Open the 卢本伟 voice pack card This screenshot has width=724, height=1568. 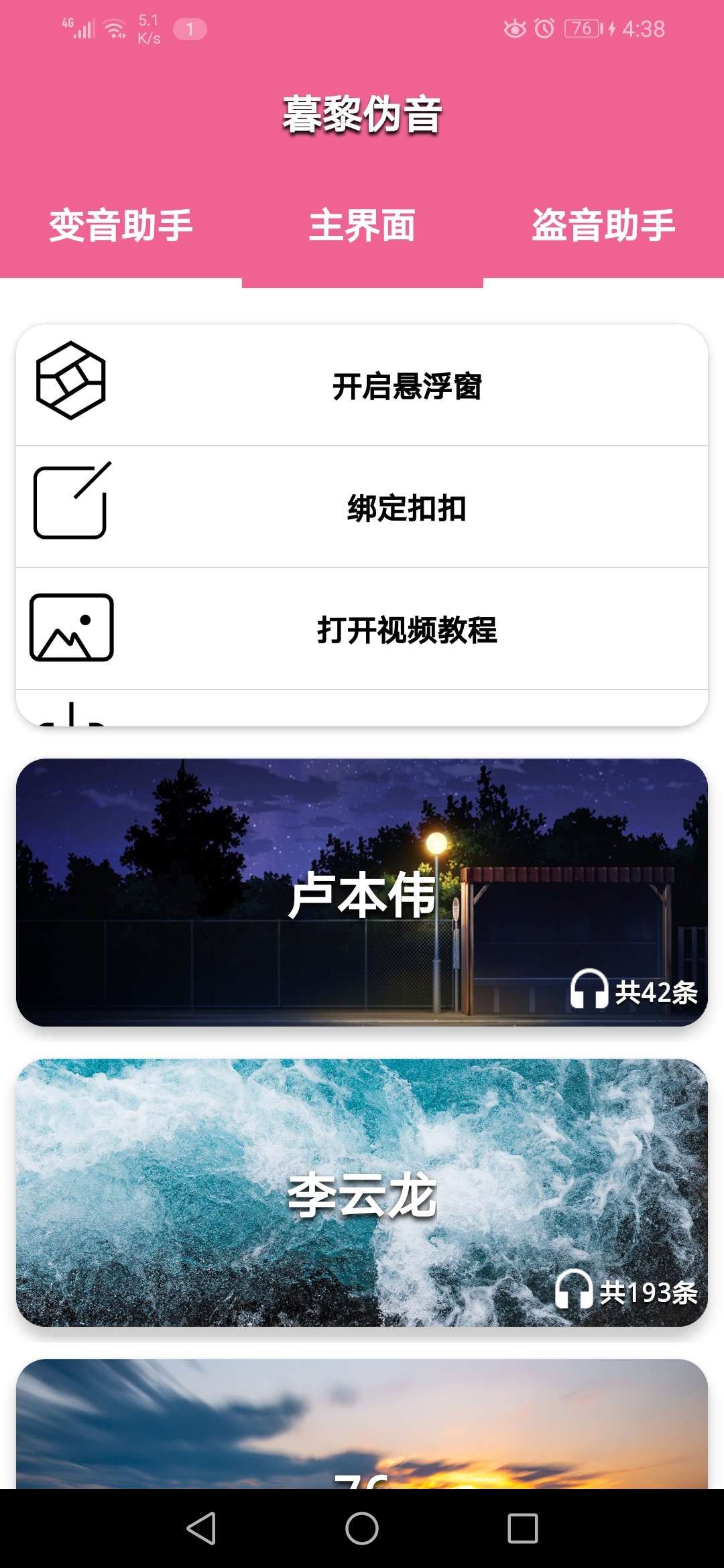tap(362, 895)
